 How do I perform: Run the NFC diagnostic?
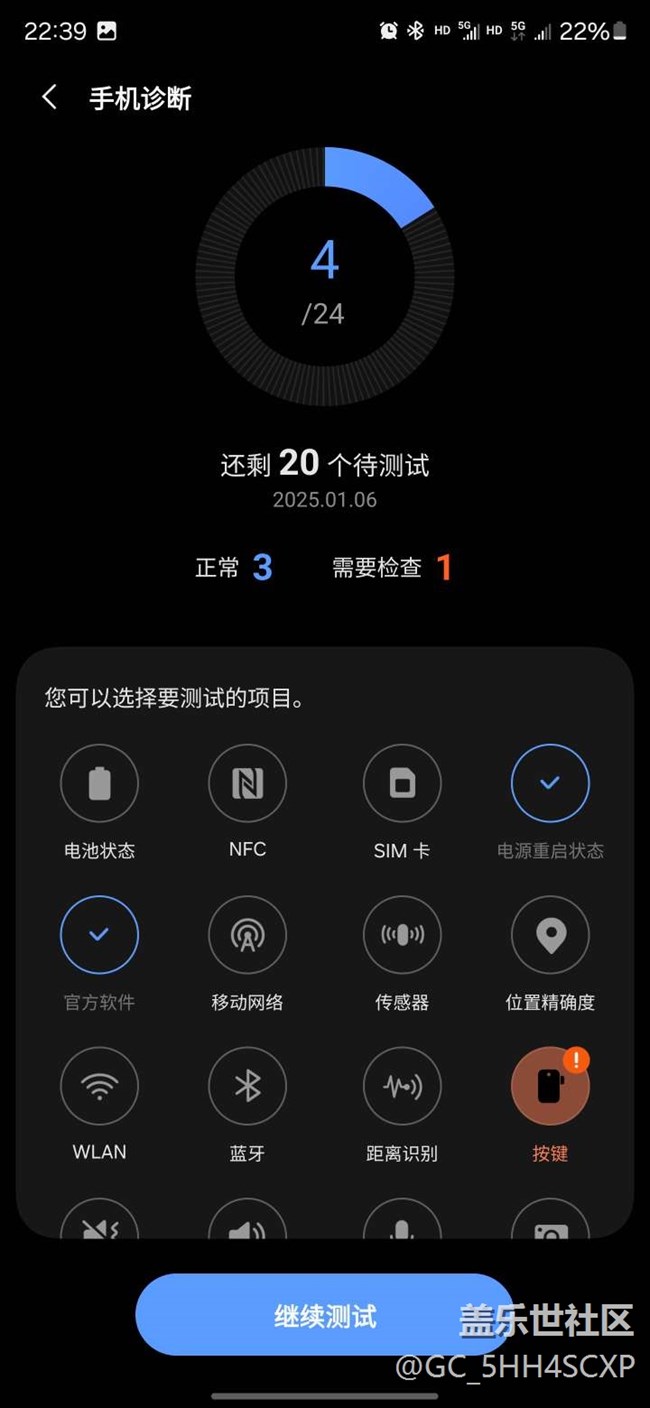pyautogui.click(x=247, y=784)
